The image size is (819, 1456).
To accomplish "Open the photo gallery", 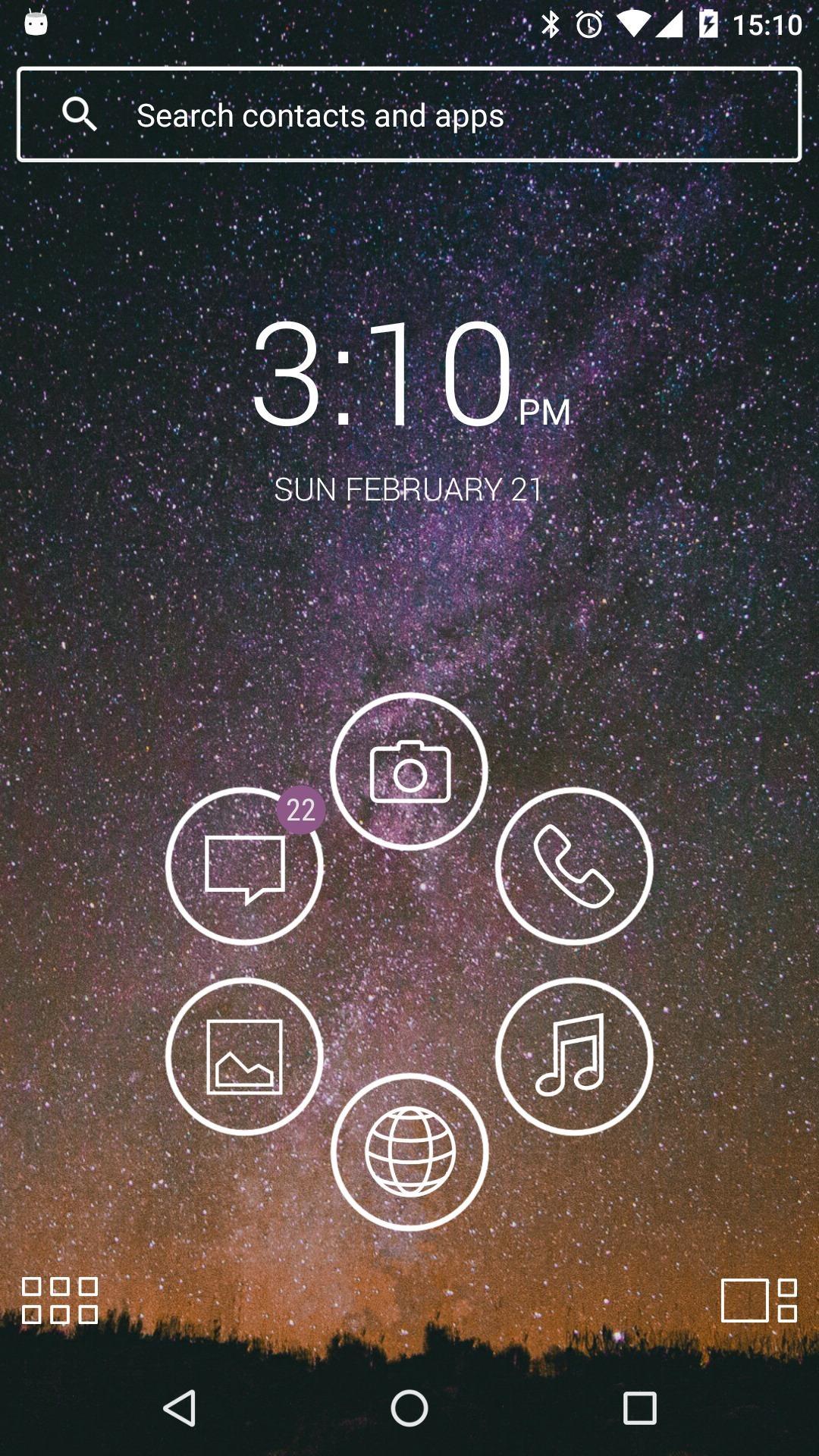I will 244,1056.
